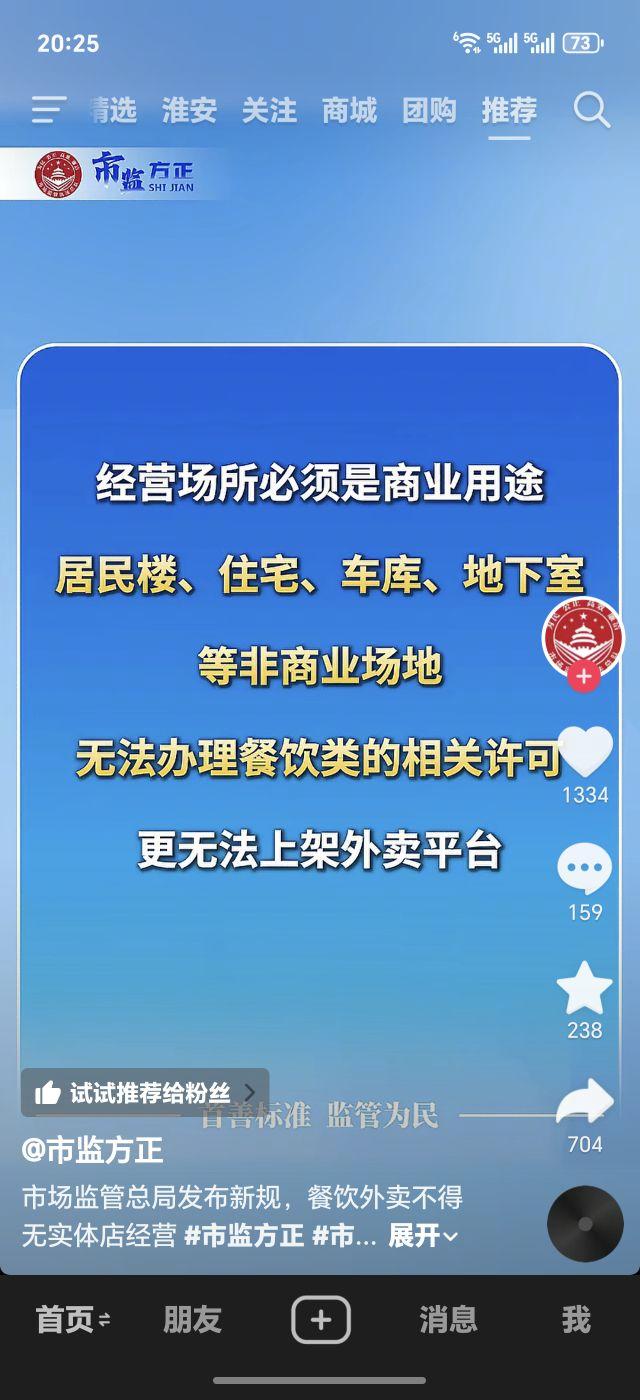Favorite this video with the star
Image resolution: width=640 pixels, height=1400 pixels.
585,988
